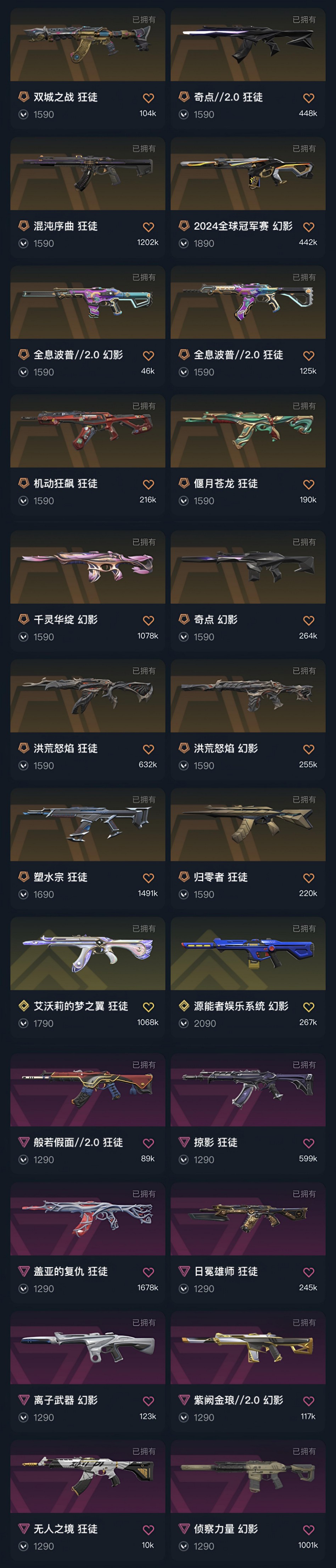Screen dimensions: 336x1568
Task: Like the 双城之战 狂徒 skin
Action: pos(148,98)
